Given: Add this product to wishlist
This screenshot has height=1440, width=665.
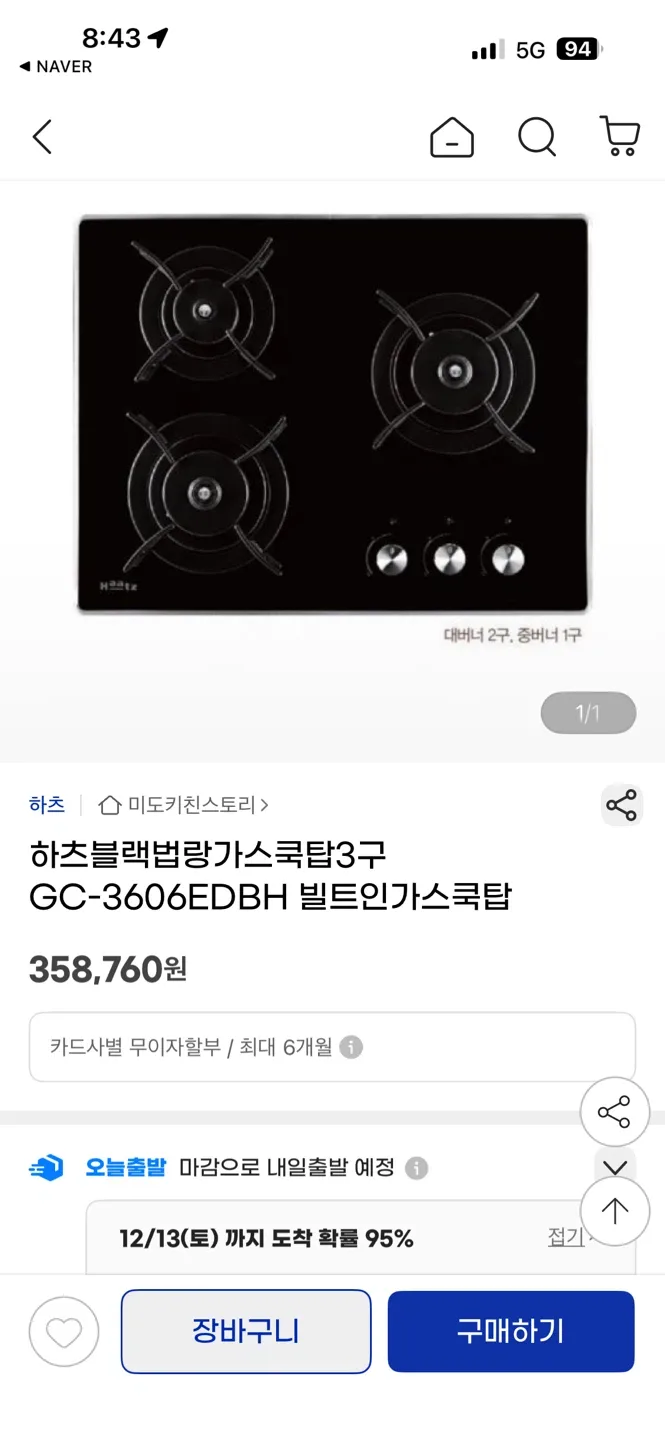Looking at the screenshot, I should (x=64, y=1332).
